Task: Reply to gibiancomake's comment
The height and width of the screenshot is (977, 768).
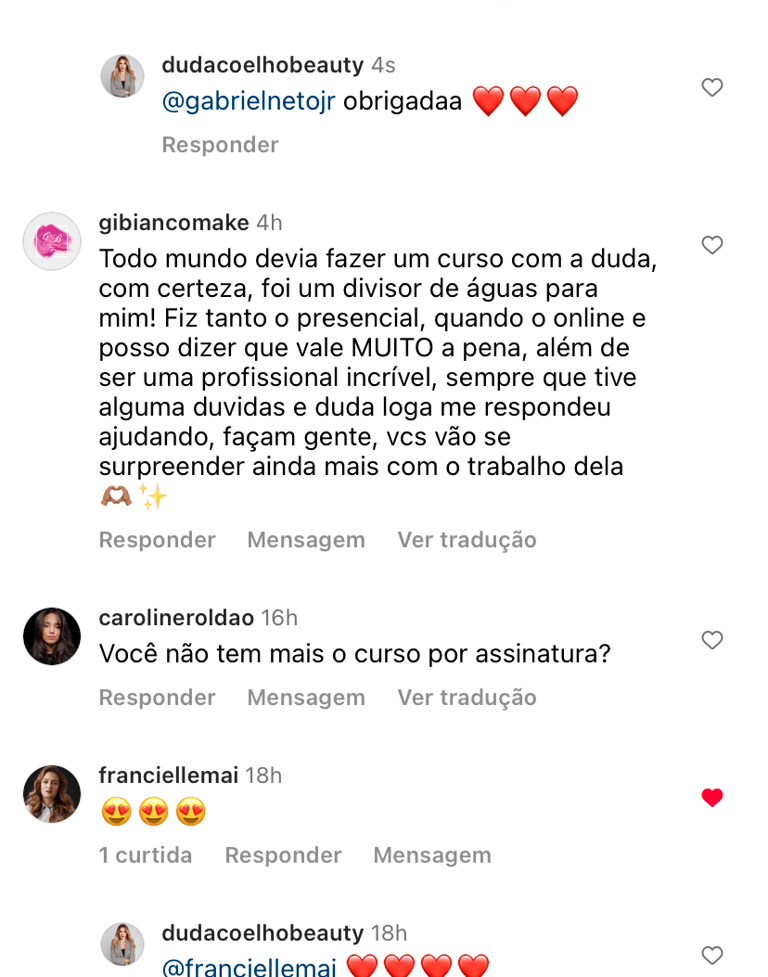Action: (157, 540)
